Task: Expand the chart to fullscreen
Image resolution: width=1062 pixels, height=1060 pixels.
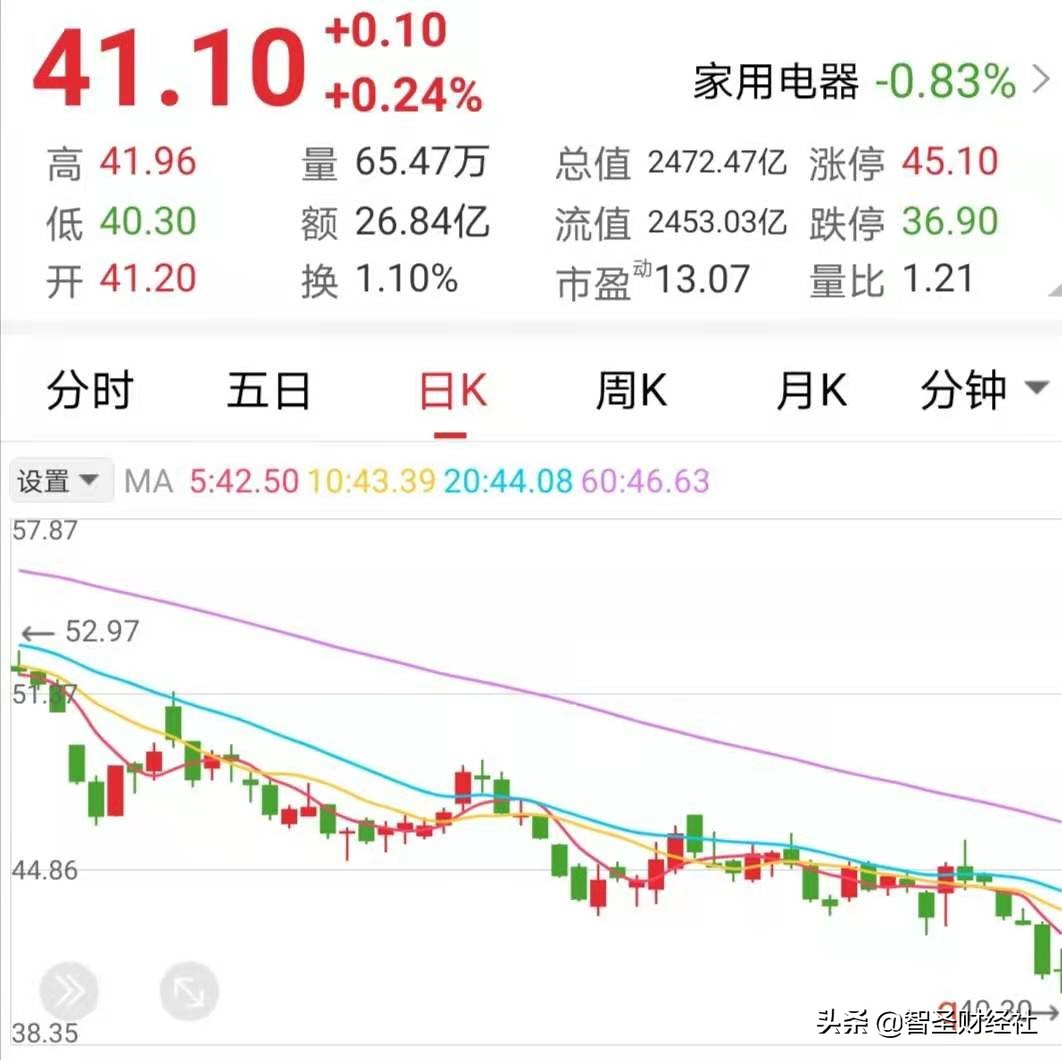Action: tap(189, 991)
